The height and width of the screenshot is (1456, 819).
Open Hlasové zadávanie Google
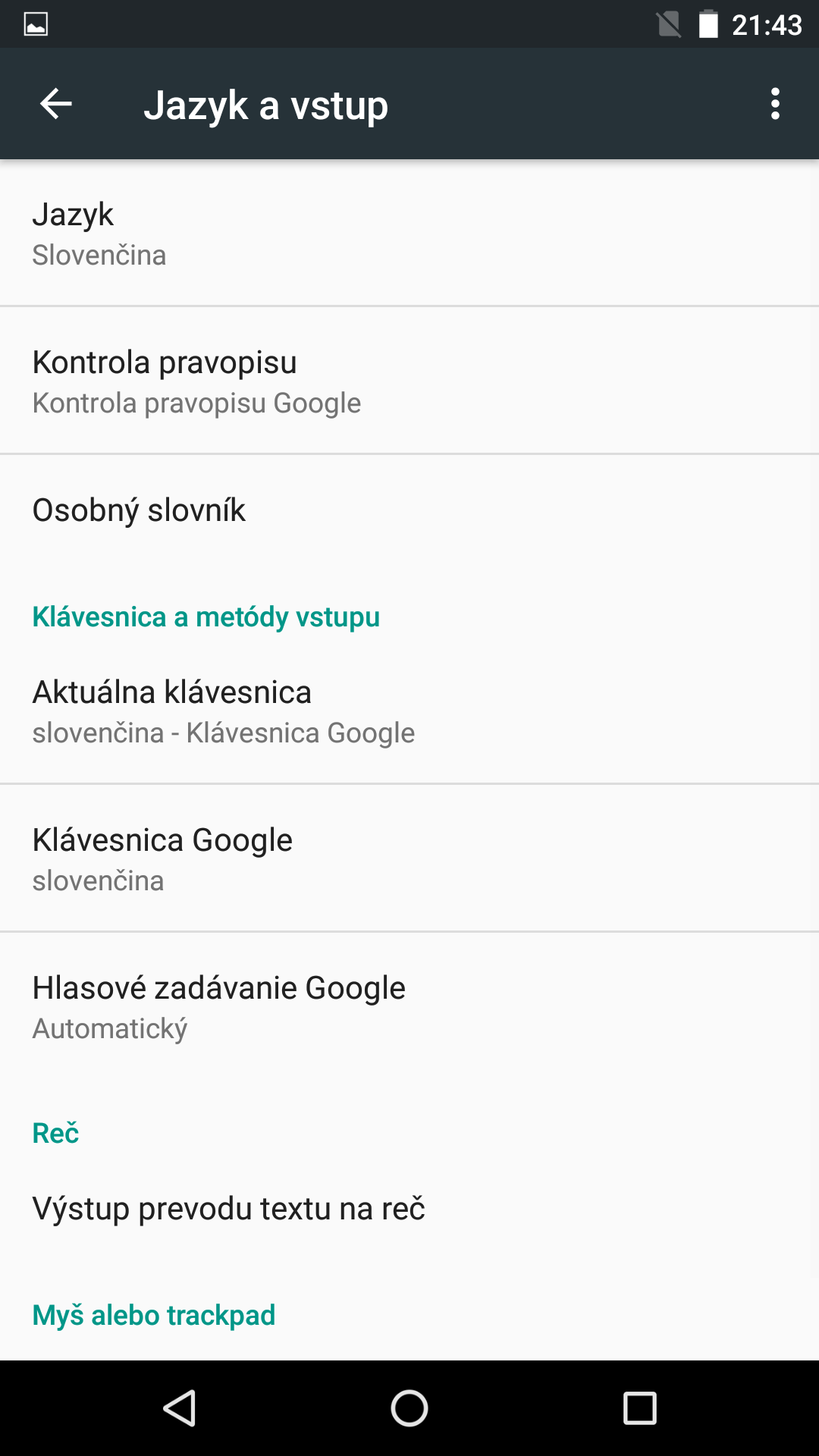(x=409, y=1006)
